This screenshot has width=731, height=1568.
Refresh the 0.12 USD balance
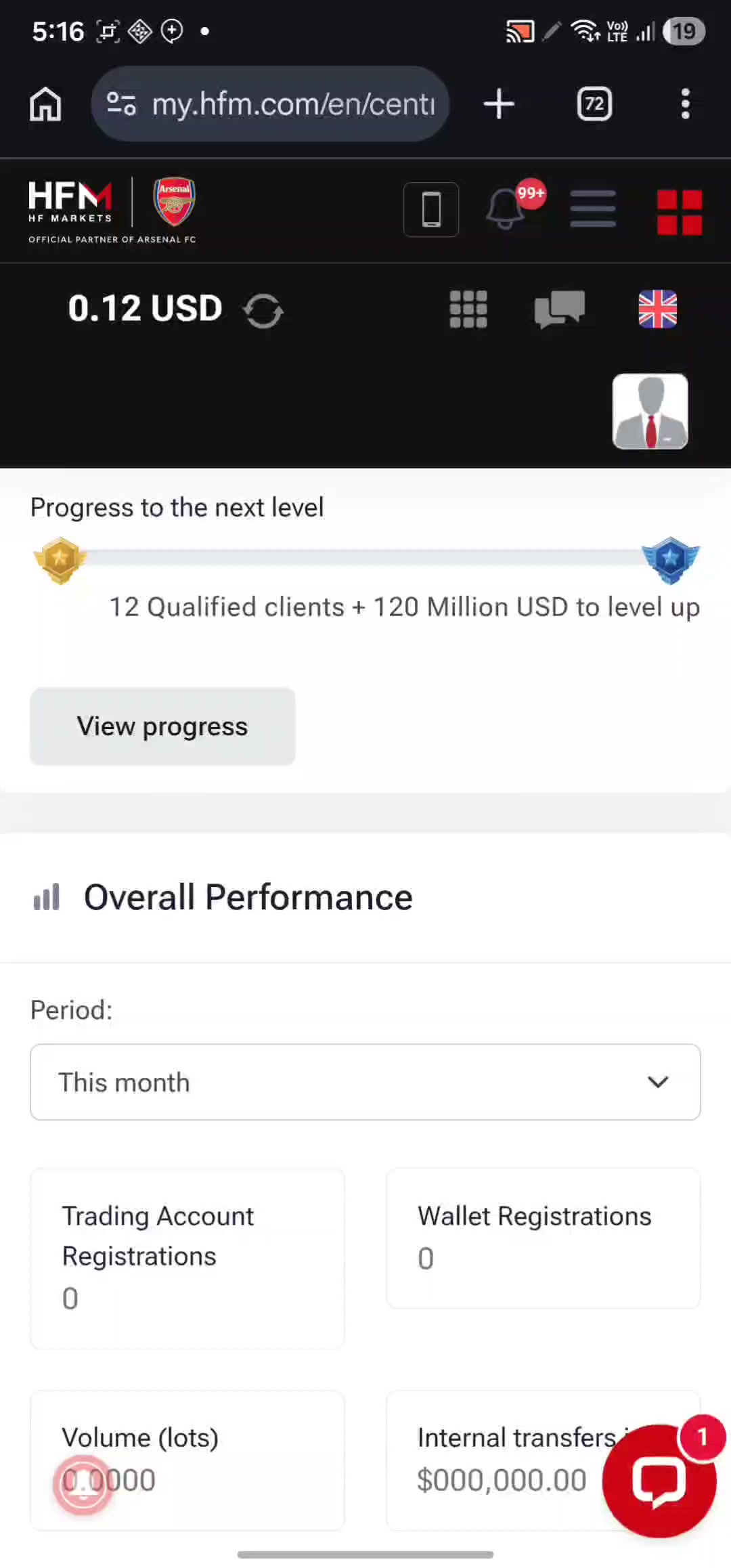(x=263, y=311)
